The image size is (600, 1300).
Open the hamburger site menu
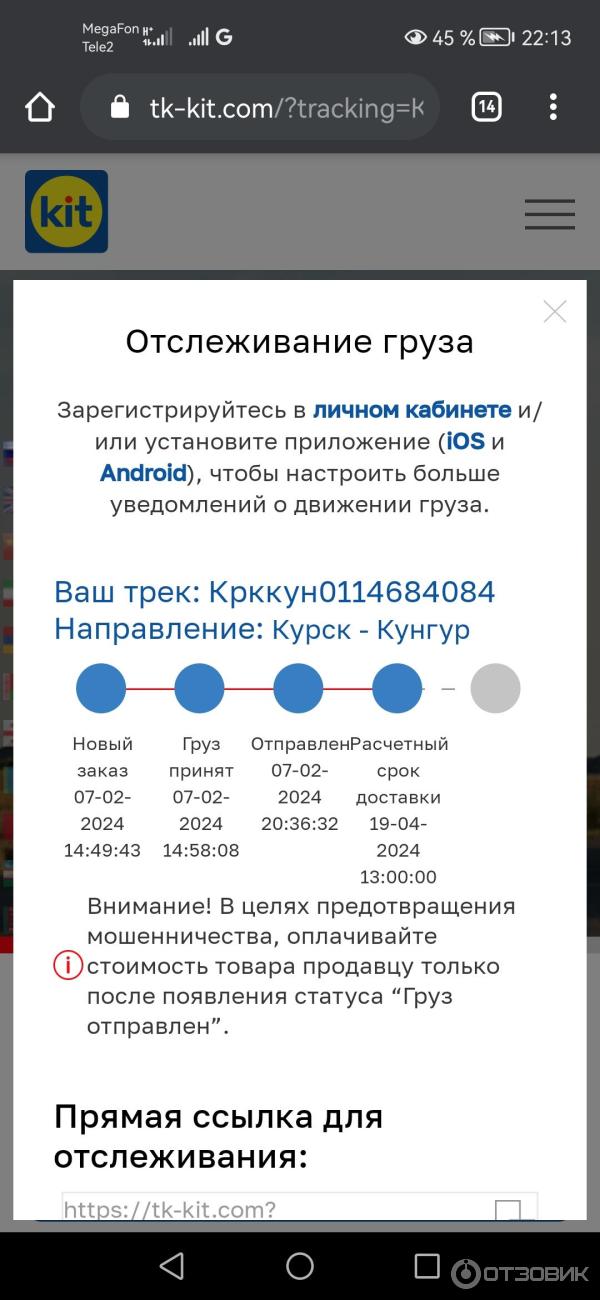coord(549,214)
